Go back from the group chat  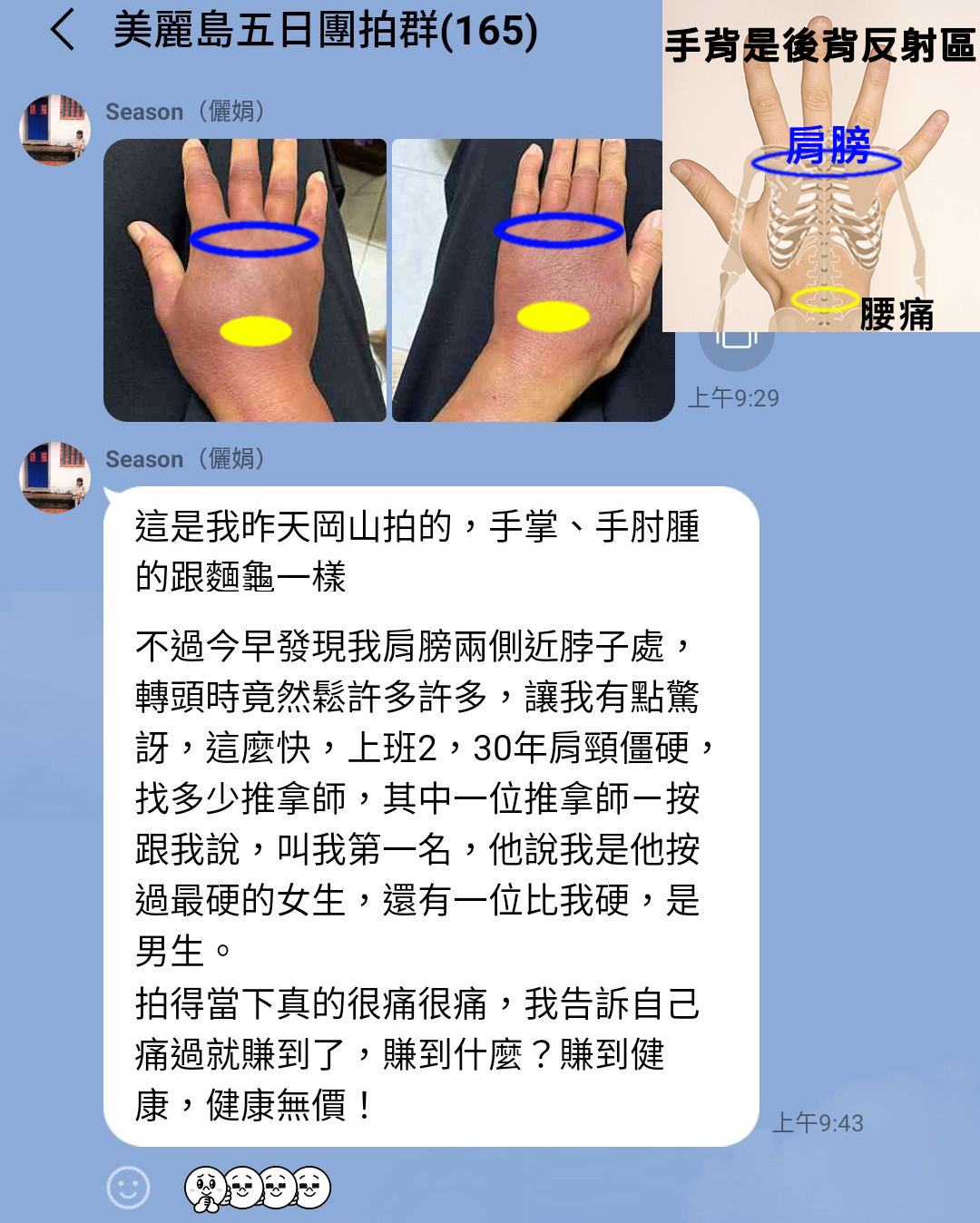62,30
